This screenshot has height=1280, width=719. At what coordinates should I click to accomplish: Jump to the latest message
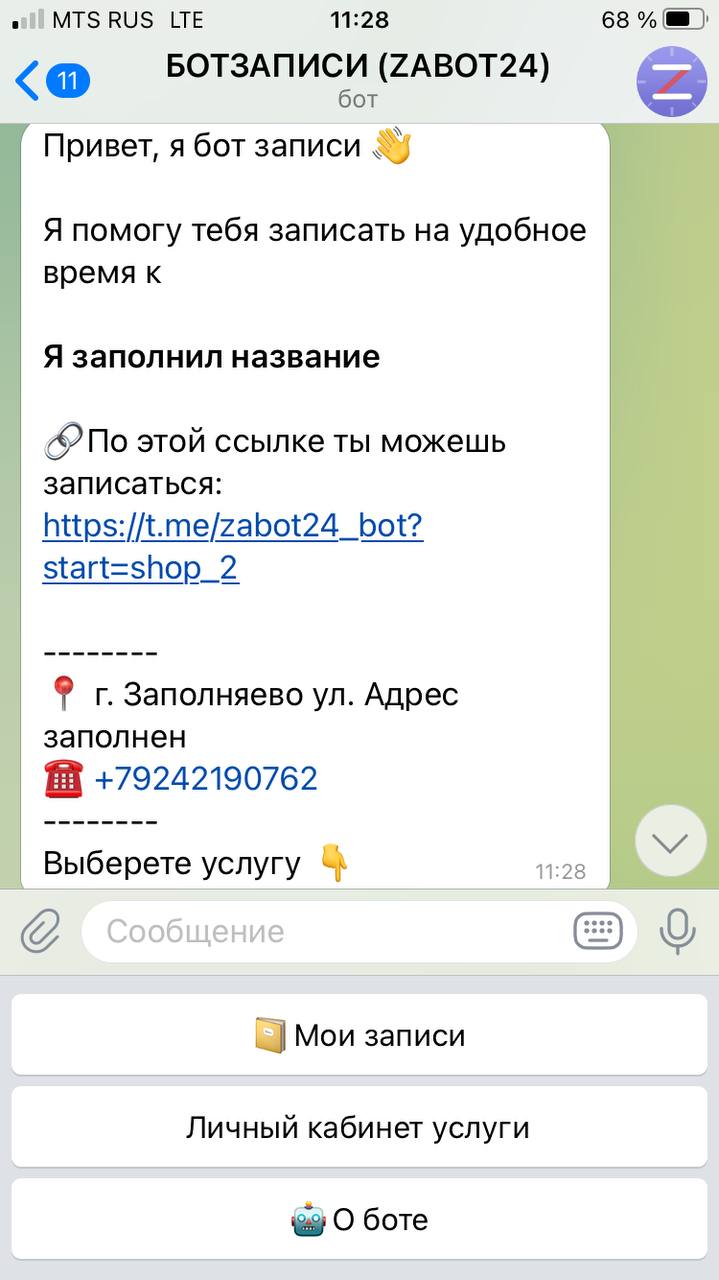pos(670,842)
